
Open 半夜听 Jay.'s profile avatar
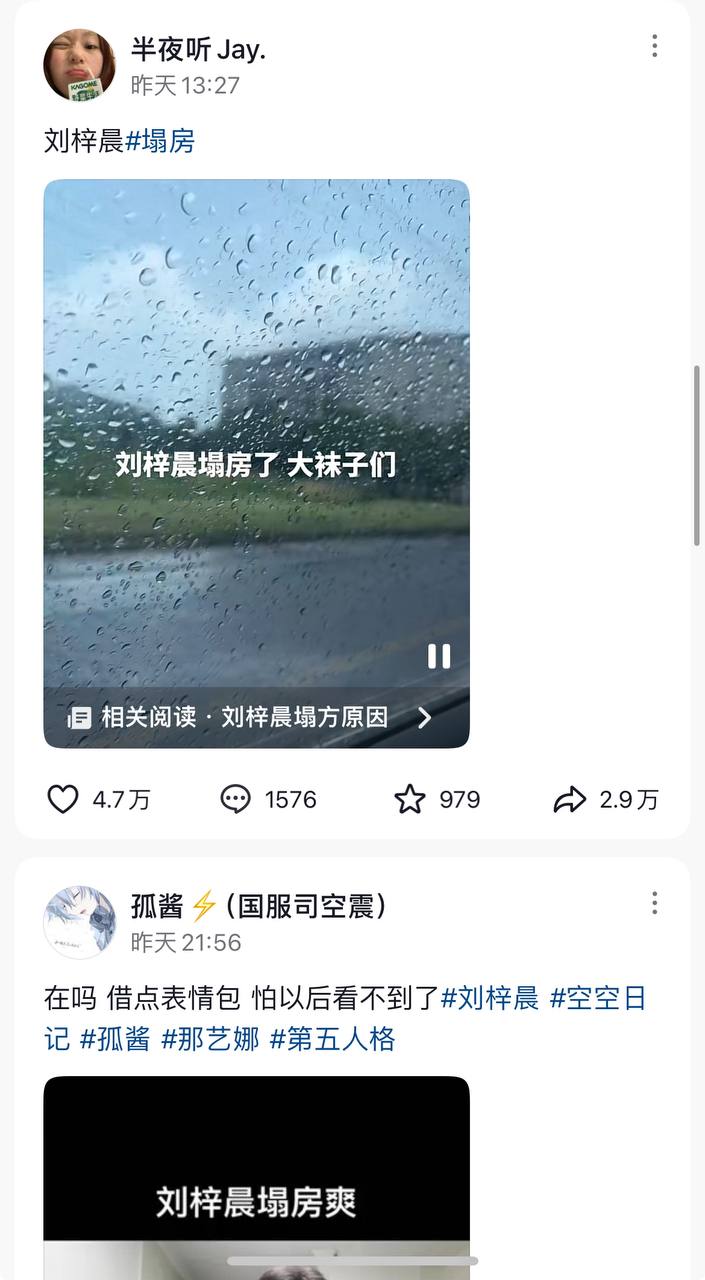tap(79, 65)
